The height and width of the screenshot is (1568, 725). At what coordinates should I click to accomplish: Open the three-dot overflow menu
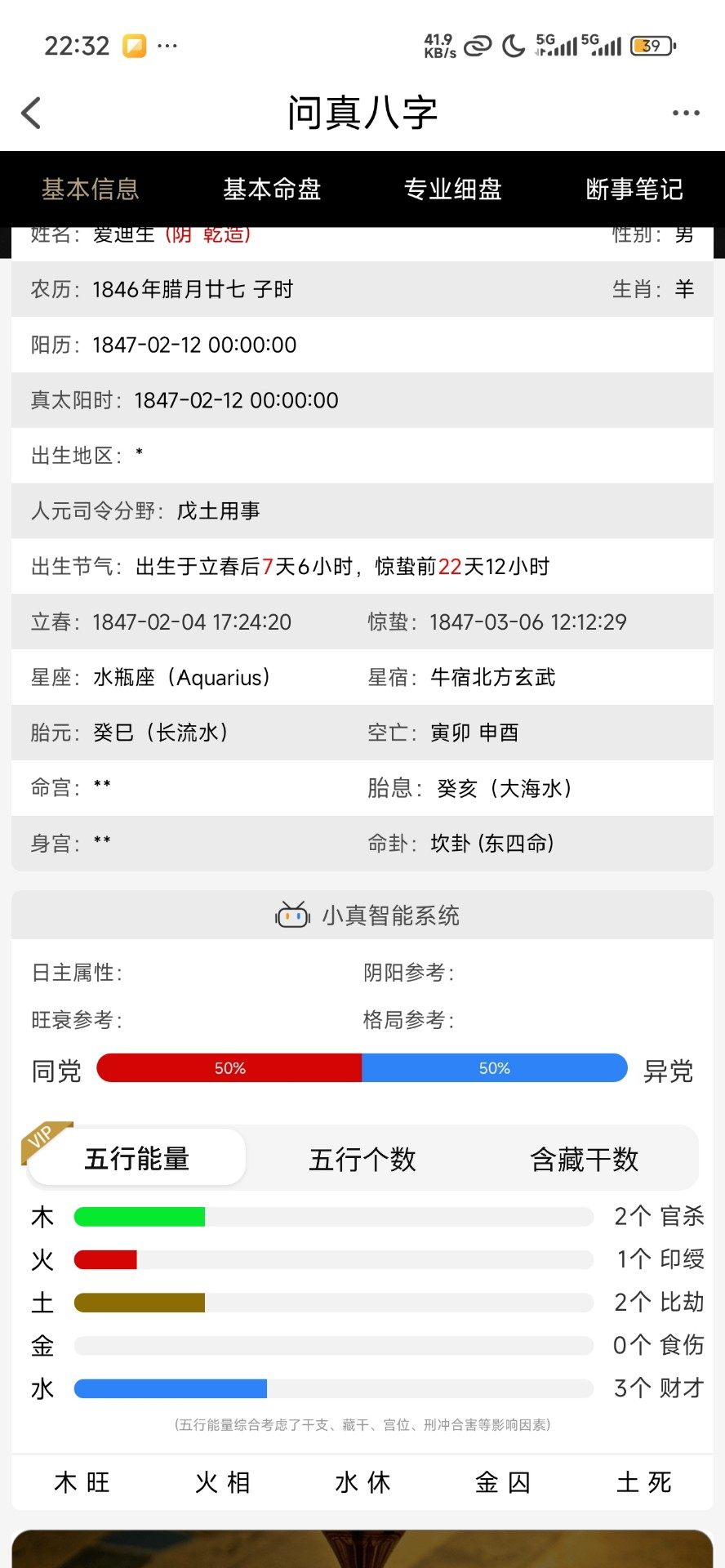686,114
